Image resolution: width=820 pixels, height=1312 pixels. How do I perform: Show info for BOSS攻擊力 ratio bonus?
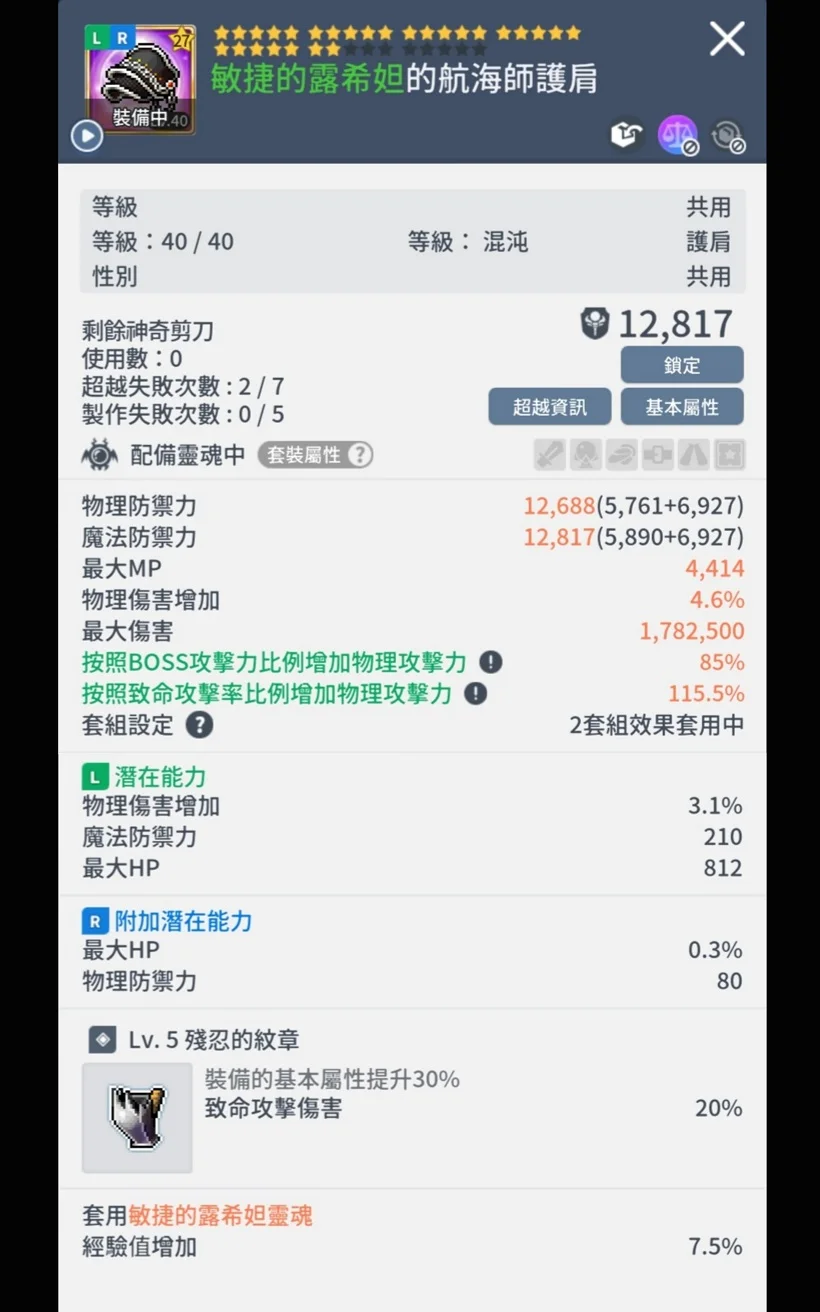pos(490,662)
